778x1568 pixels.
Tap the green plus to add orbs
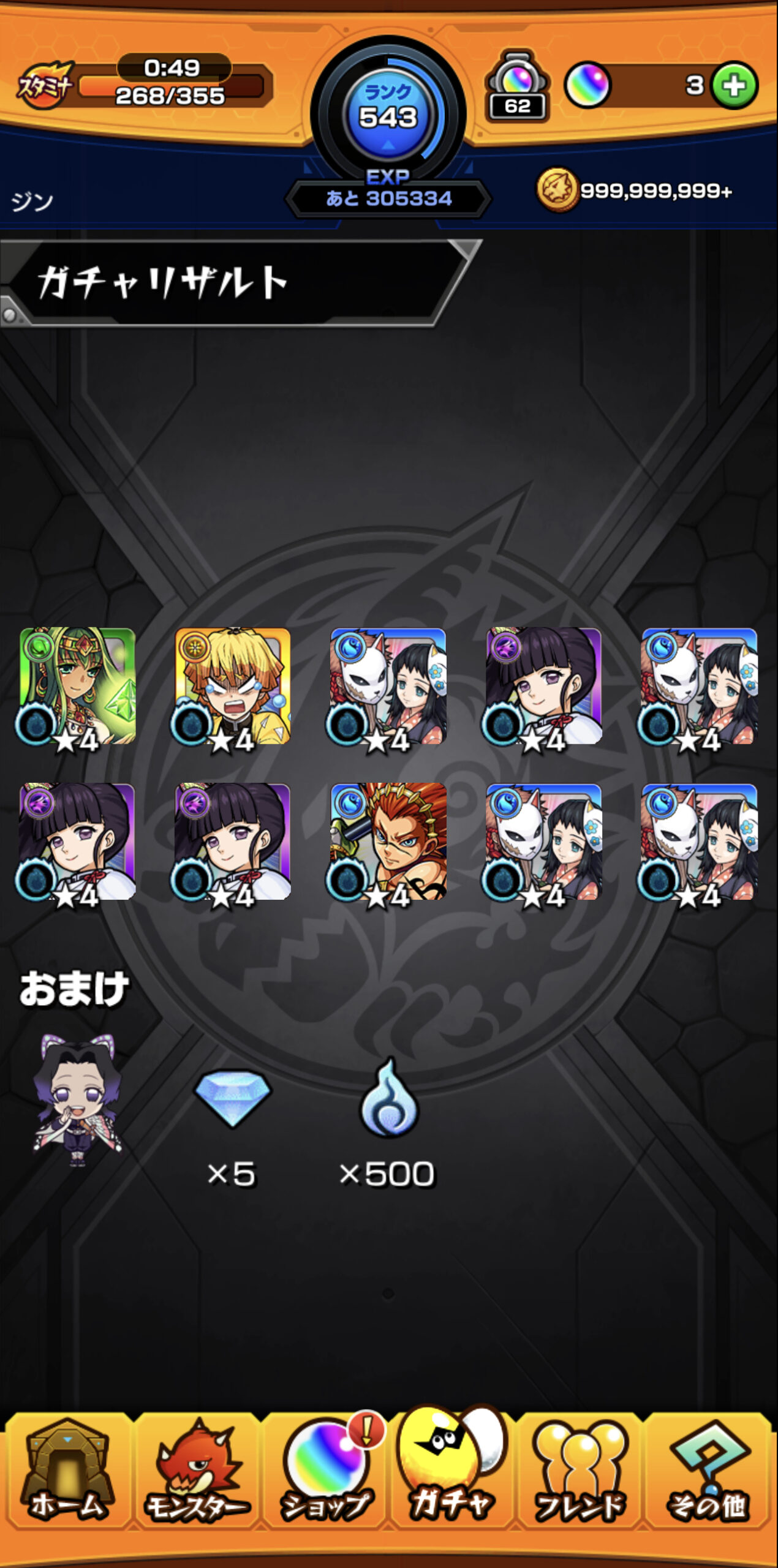click(734, 86)
